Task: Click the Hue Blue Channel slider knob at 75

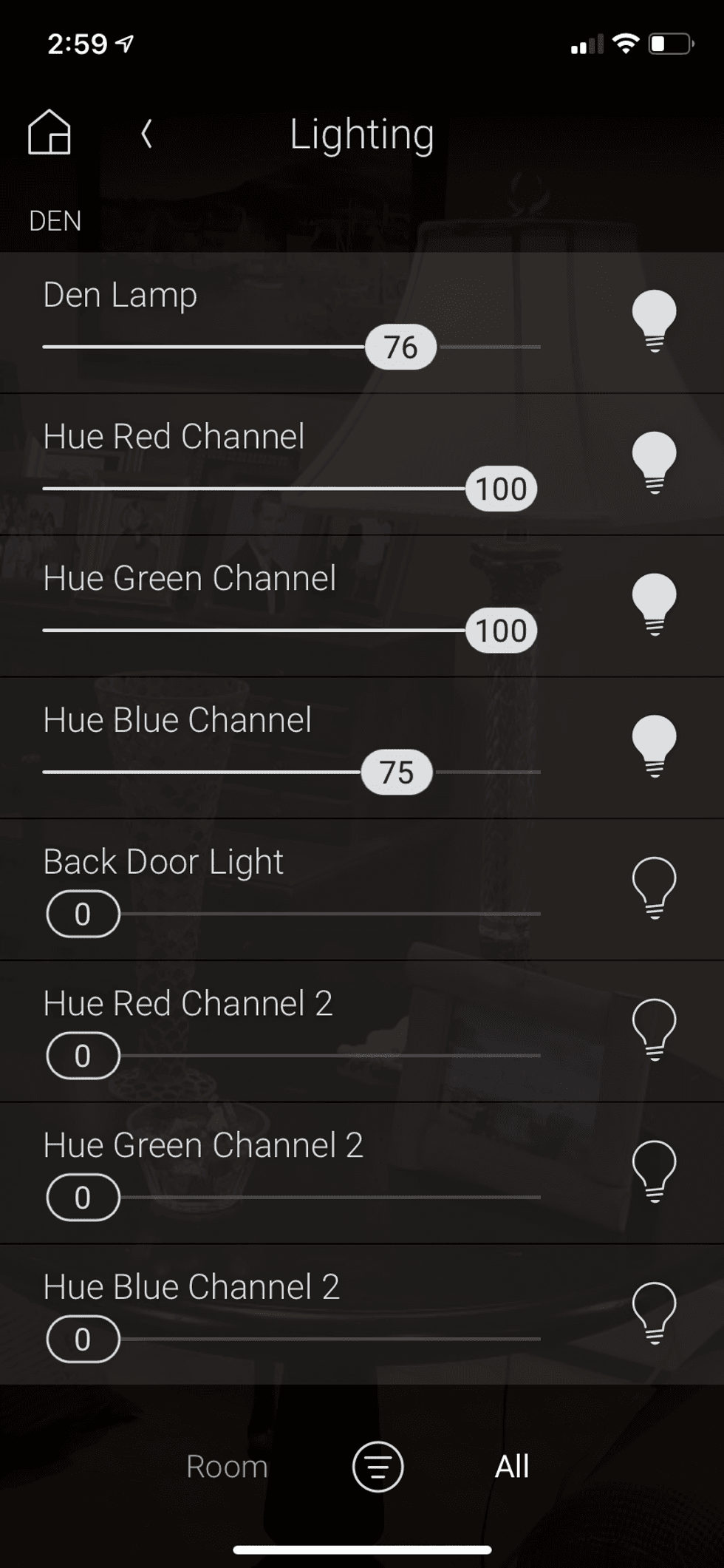Action: click(397, 772)
